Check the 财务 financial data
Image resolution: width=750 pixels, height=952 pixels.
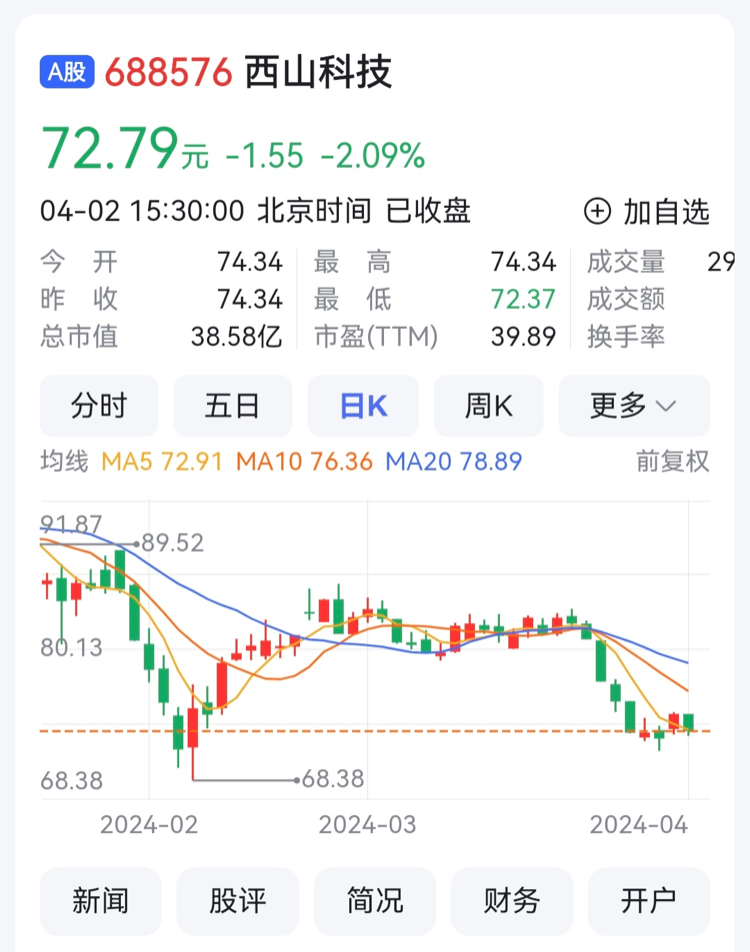coord(512,901)
